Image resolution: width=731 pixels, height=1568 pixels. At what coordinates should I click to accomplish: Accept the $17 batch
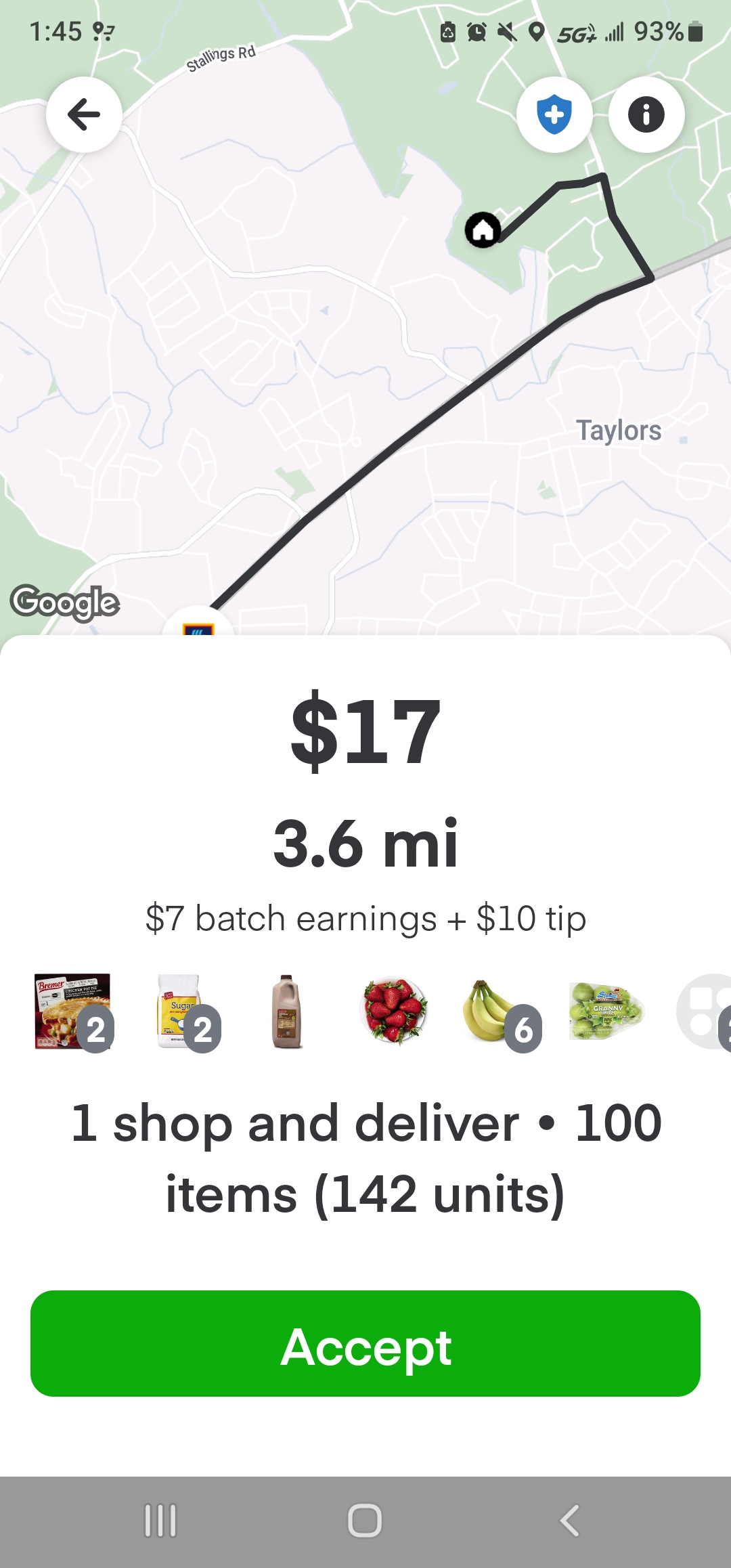365,1346
